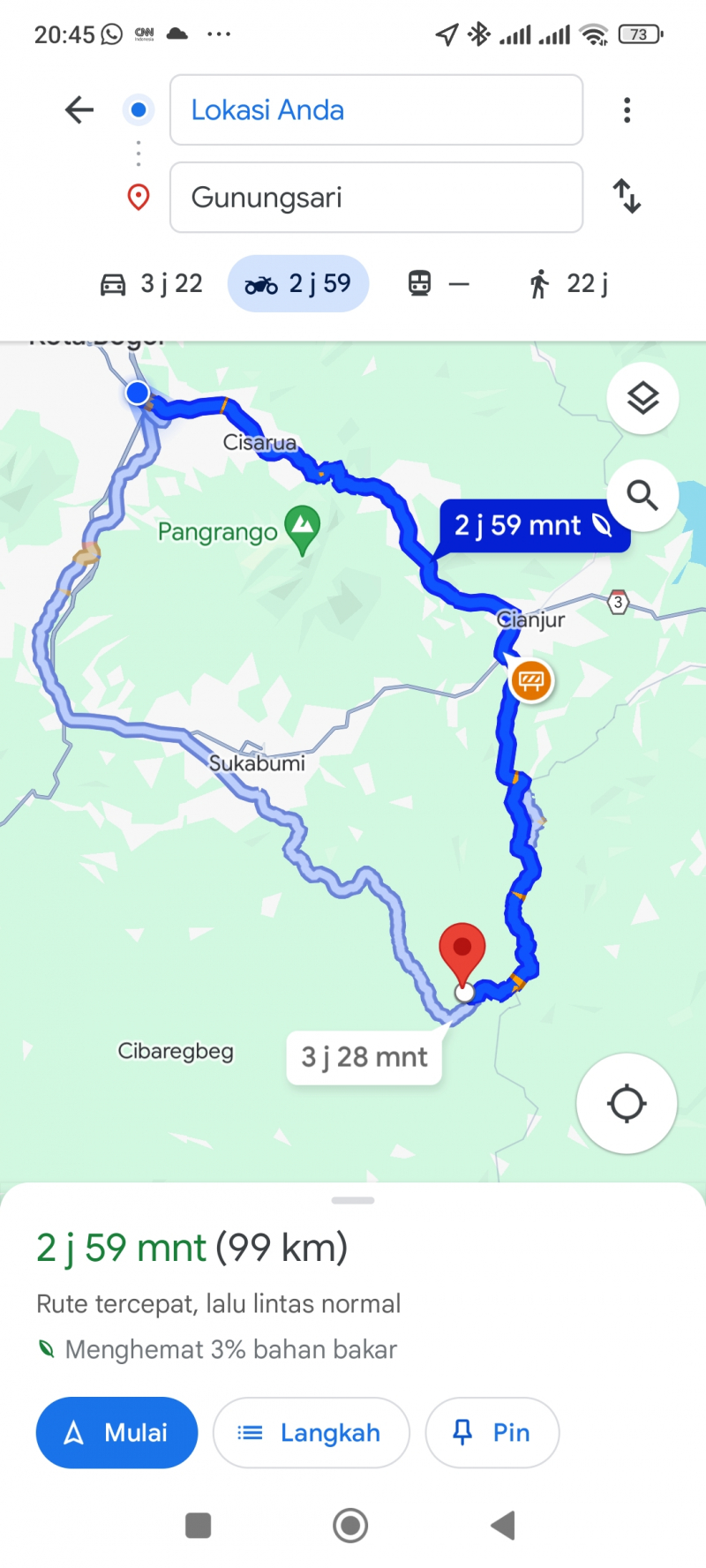Go back using the top arrow
This screenshot has width=706, height=1568.
pyautogui.click(x=79, y=110)
